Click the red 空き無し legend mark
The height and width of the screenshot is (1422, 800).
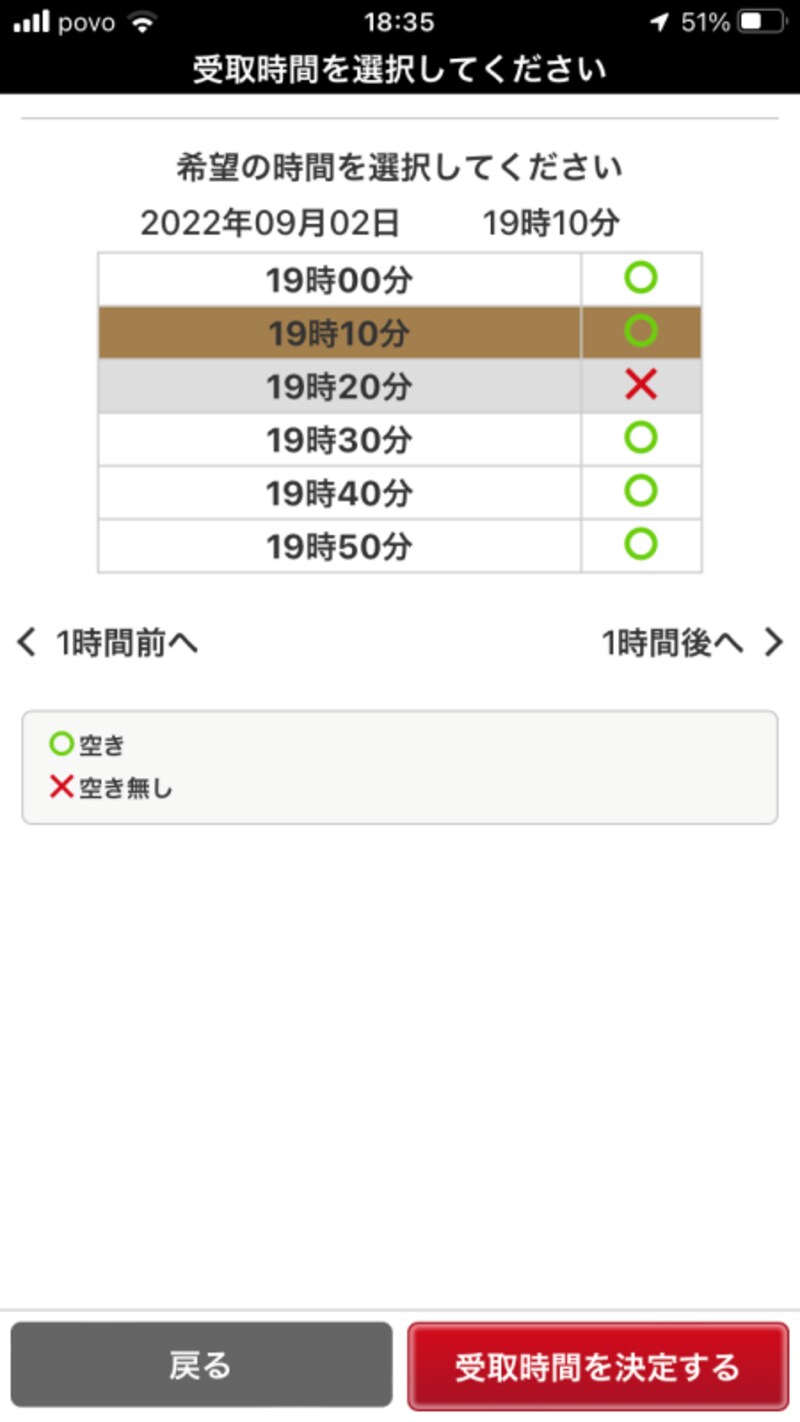pos(60,789)
